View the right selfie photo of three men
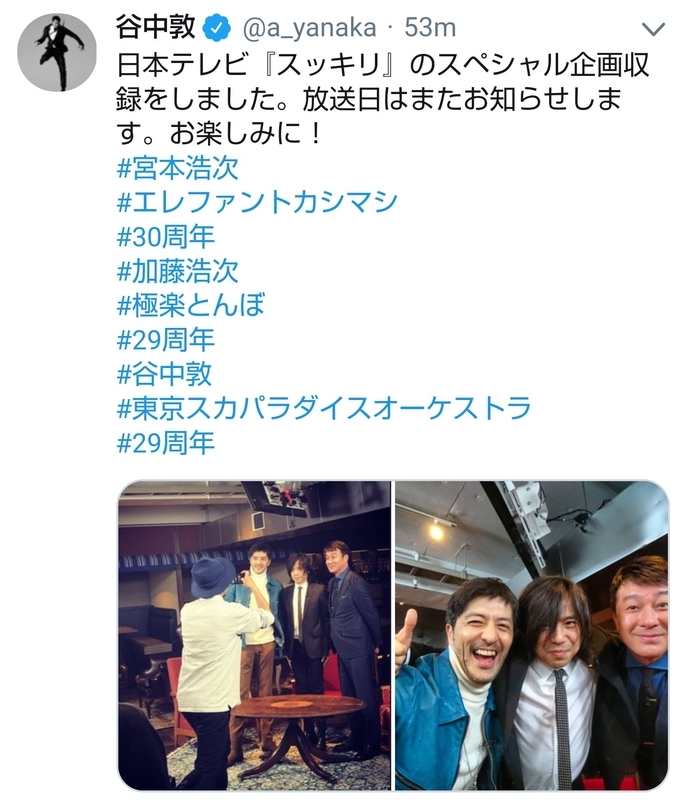687x800 pixels. coord(531,635)
